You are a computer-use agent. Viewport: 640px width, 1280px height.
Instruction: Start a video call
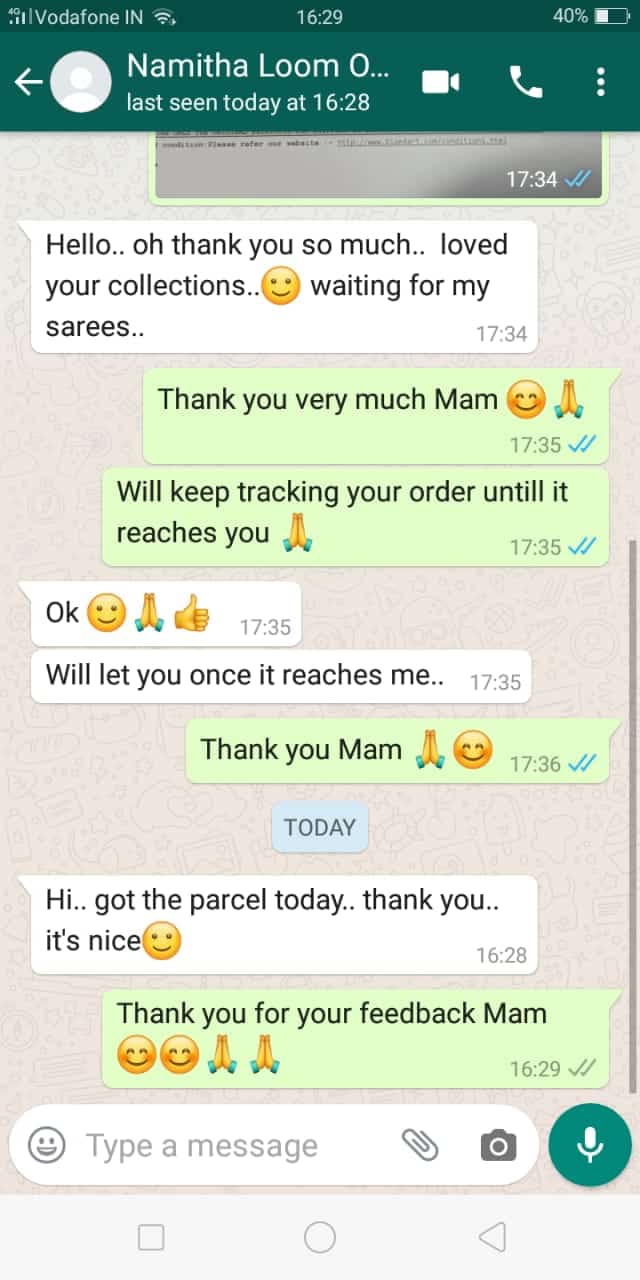point(440,82)
